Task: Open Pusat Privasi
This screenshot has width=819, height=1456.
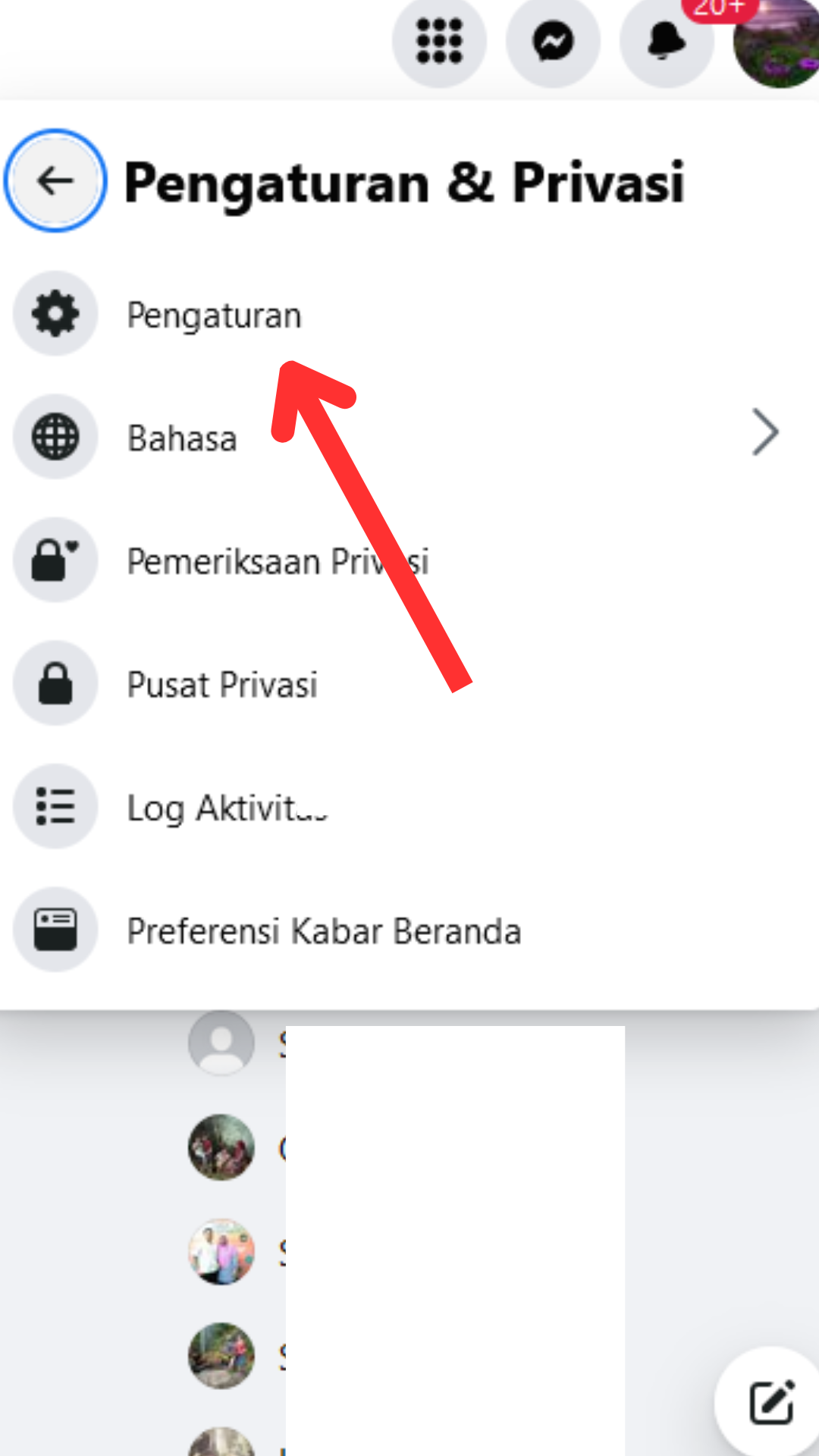Action: coord(409,683)
